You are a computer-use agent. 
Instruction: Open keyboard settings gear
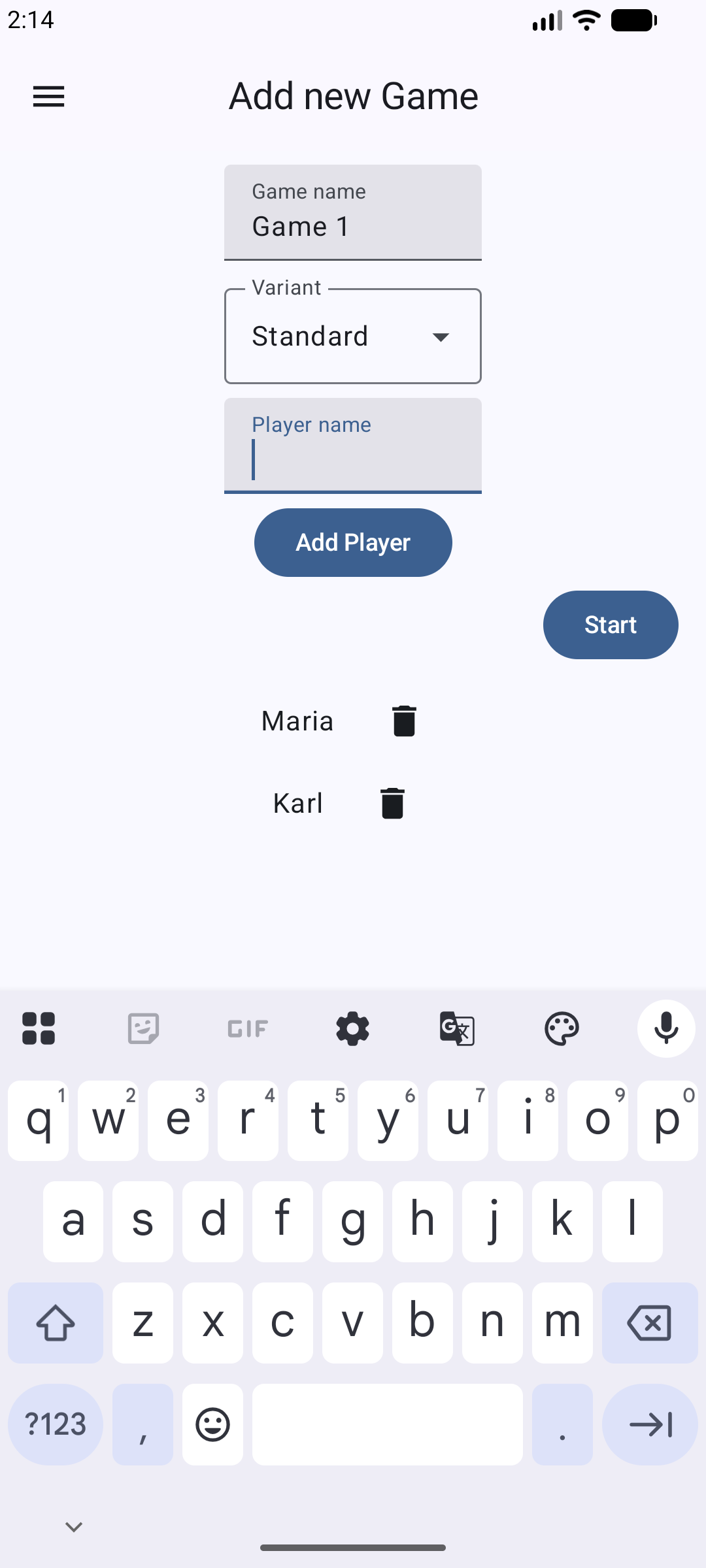point(352,1029)
